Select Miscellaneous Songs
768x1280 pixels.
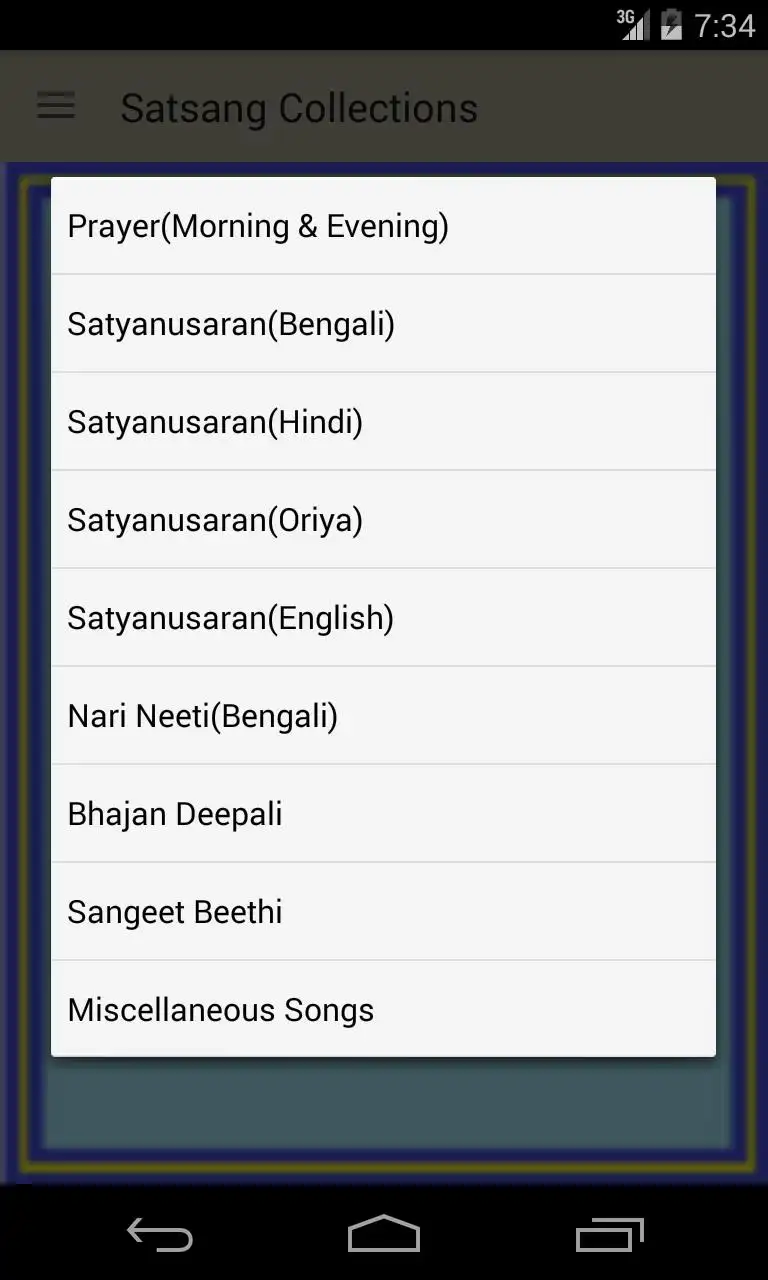tap(383, 1010)
